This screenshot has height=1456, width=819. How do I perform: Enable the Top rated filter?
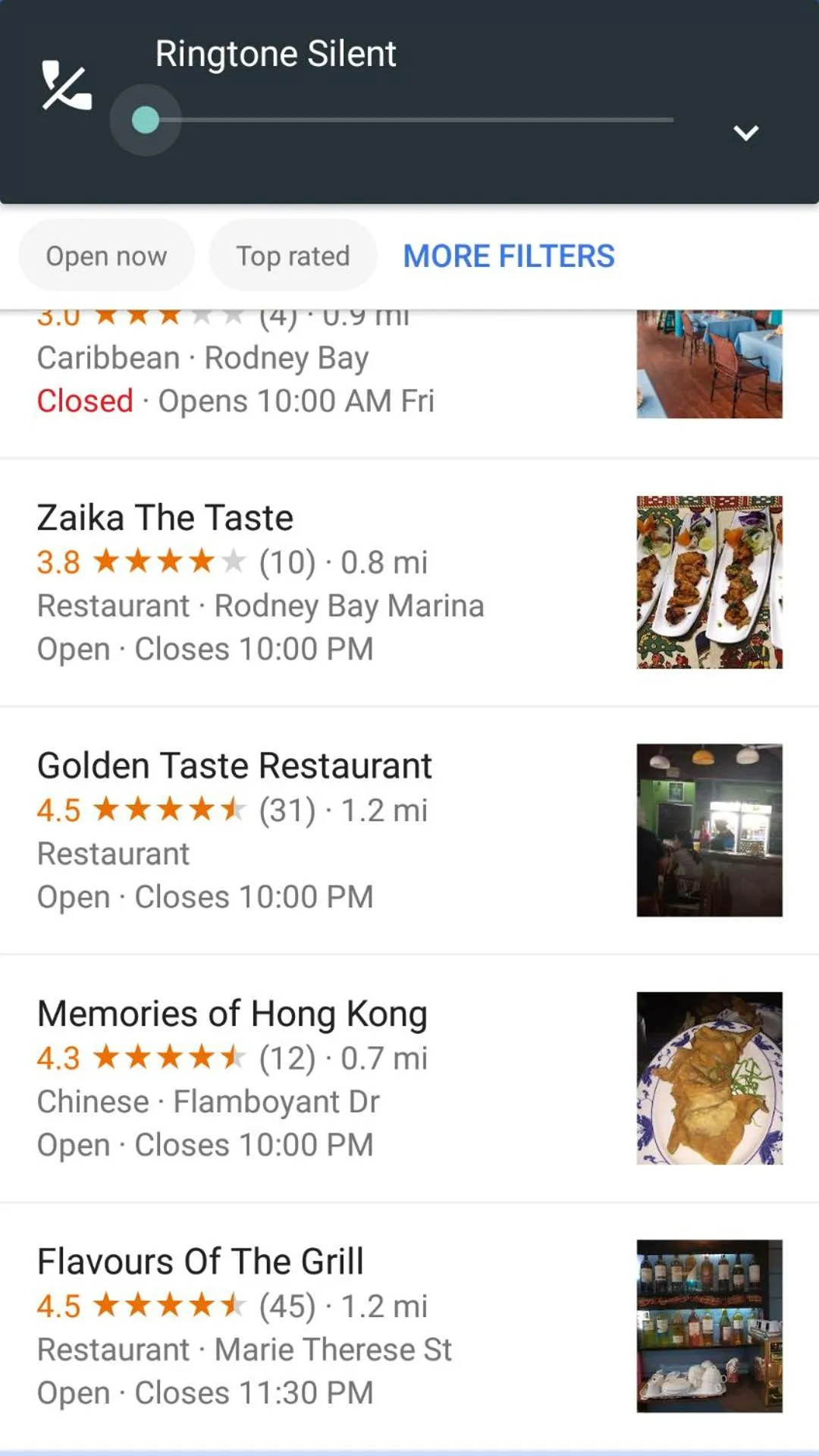pos(292,255)
